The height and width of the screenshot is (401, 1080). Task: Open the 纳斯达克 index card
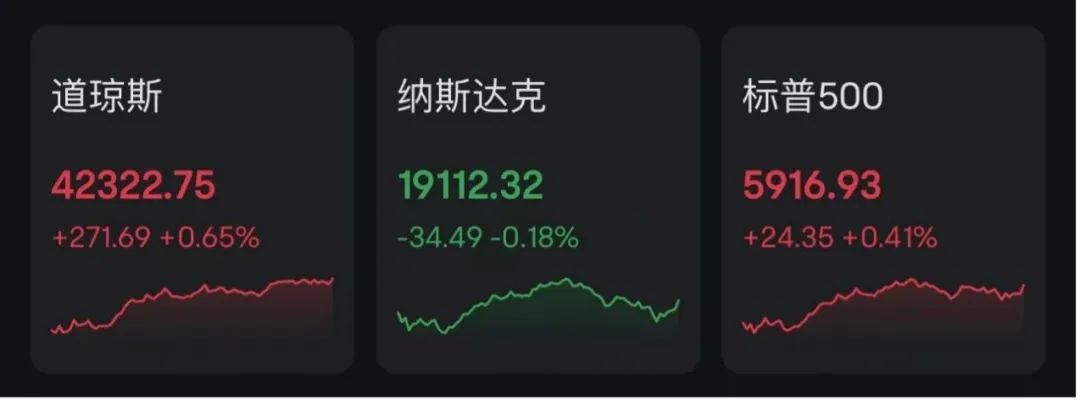537,200
